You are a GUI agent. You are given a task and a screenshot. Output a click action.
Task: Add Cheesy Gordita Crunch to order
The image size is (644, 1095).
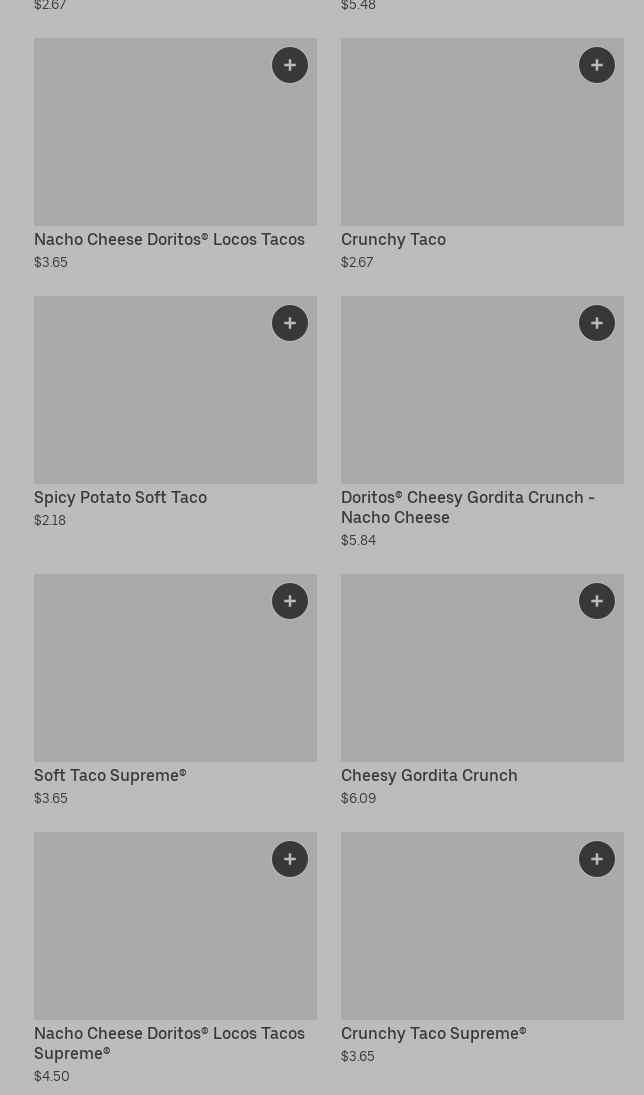(597, 601)
